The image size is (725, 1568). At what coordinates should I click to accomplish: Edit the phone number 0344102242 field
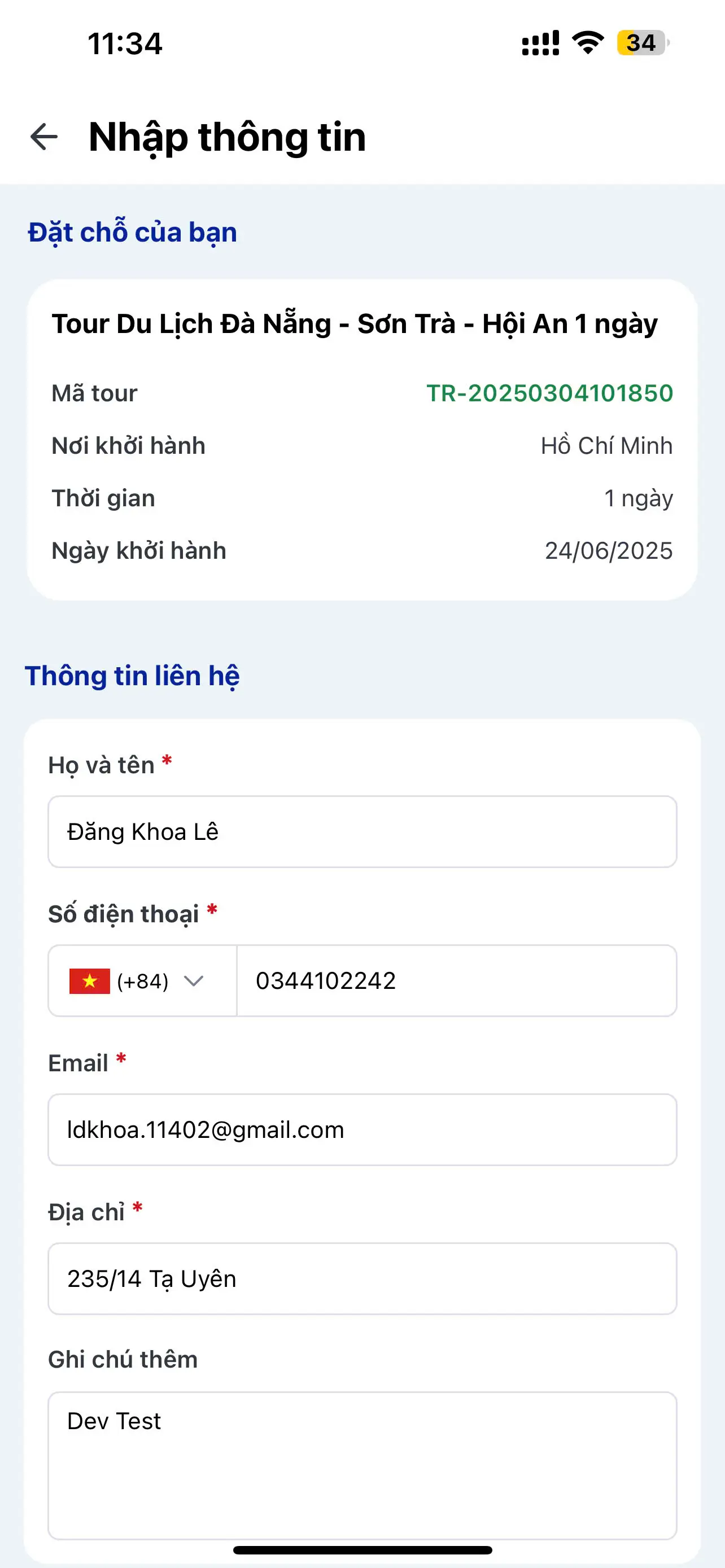click(x=457, y=980)
